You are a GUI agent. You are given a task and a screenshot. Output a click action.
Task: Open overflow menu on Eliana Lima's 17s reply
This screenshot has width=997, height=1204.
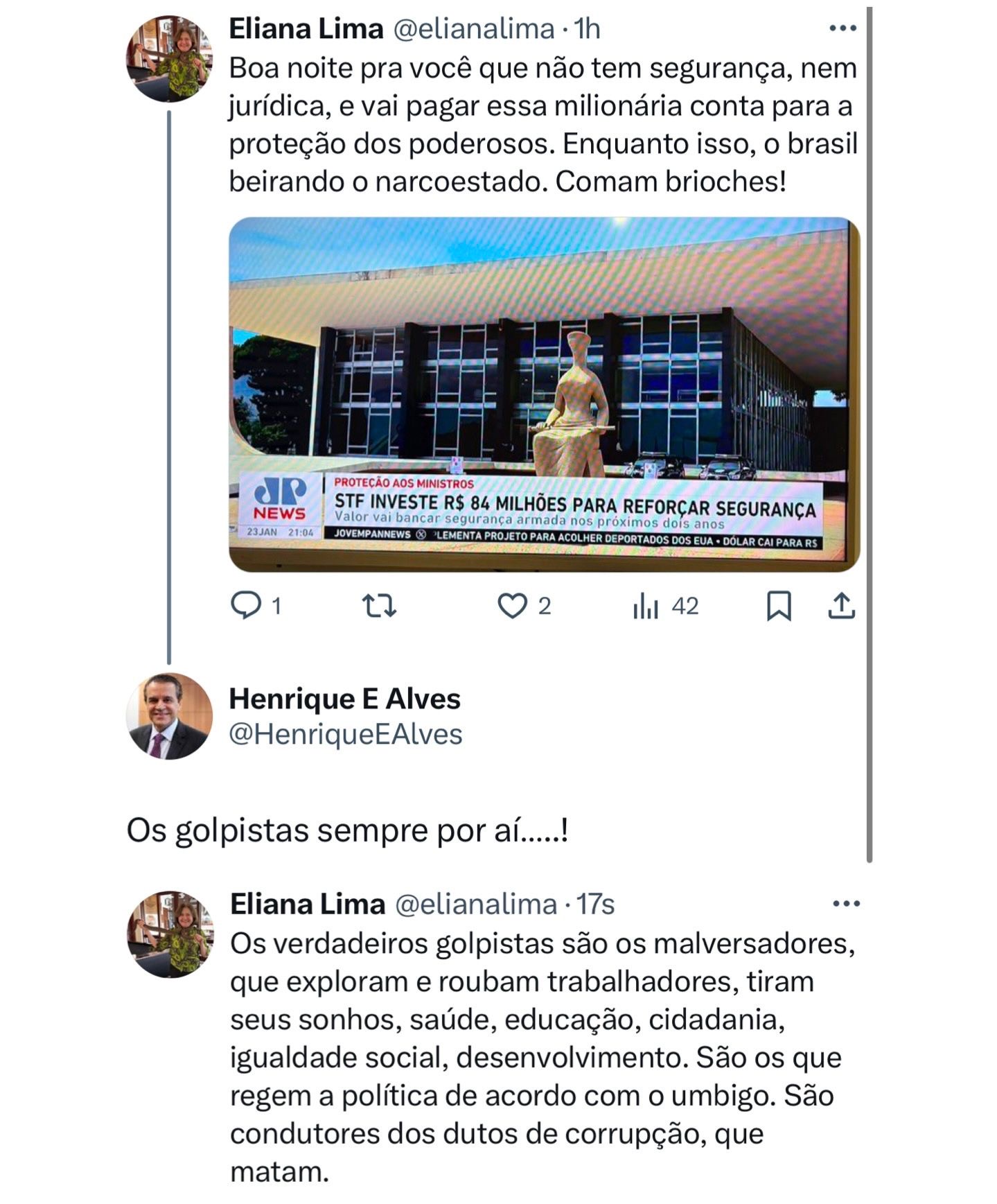click(x=846, y=904)
